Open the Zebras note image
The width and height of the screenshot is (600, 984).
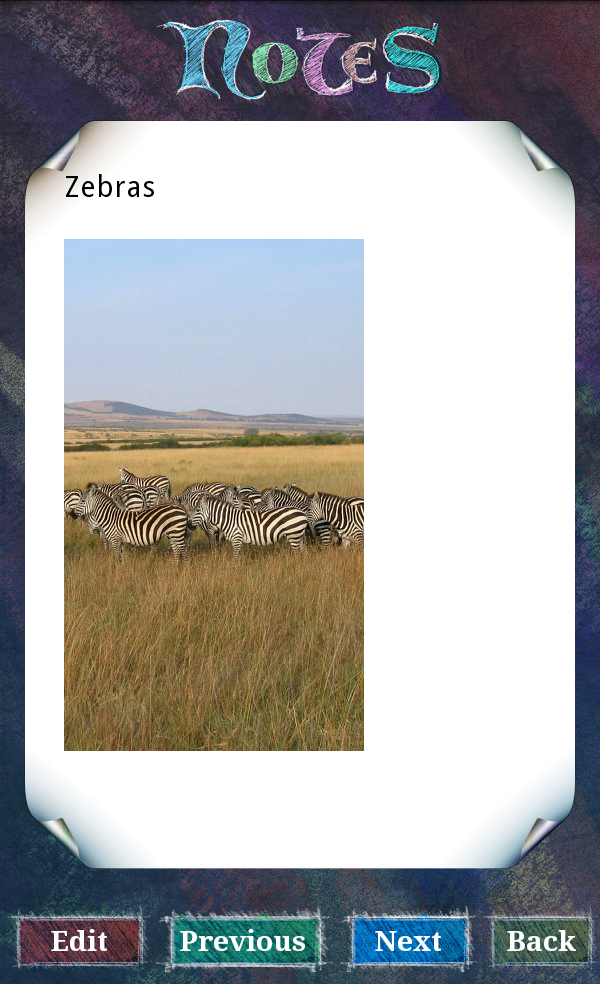click(x=214, y=494)
